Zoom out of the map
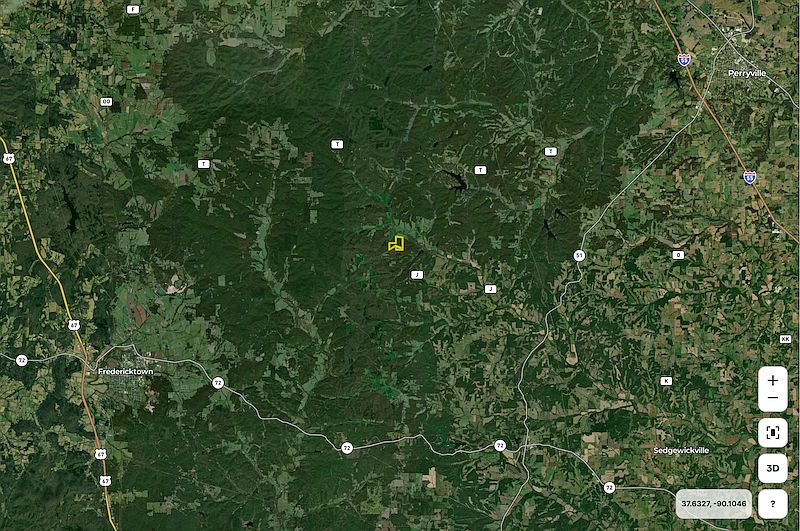The width and height of the screenshot is (800, 531). [x=772, y=400]
